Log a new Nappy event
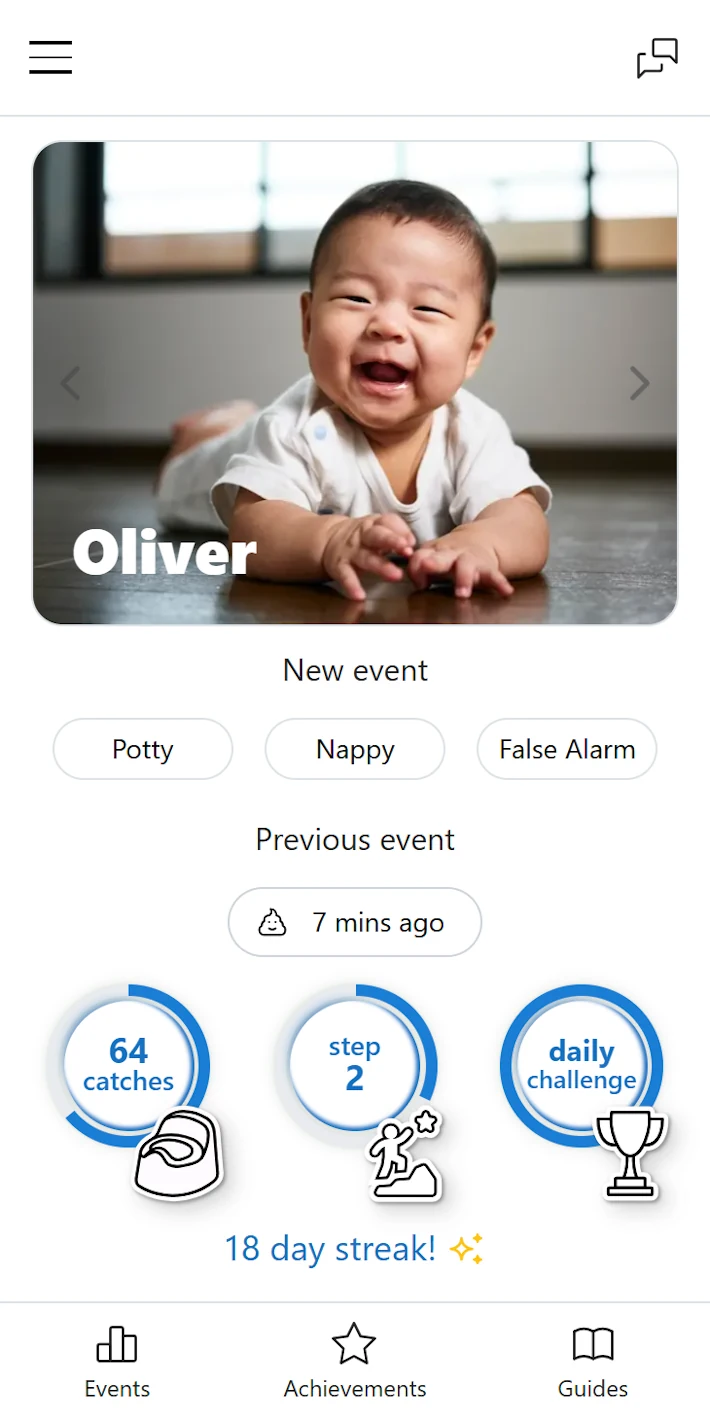710x1420 pixels. coord(355,749)
